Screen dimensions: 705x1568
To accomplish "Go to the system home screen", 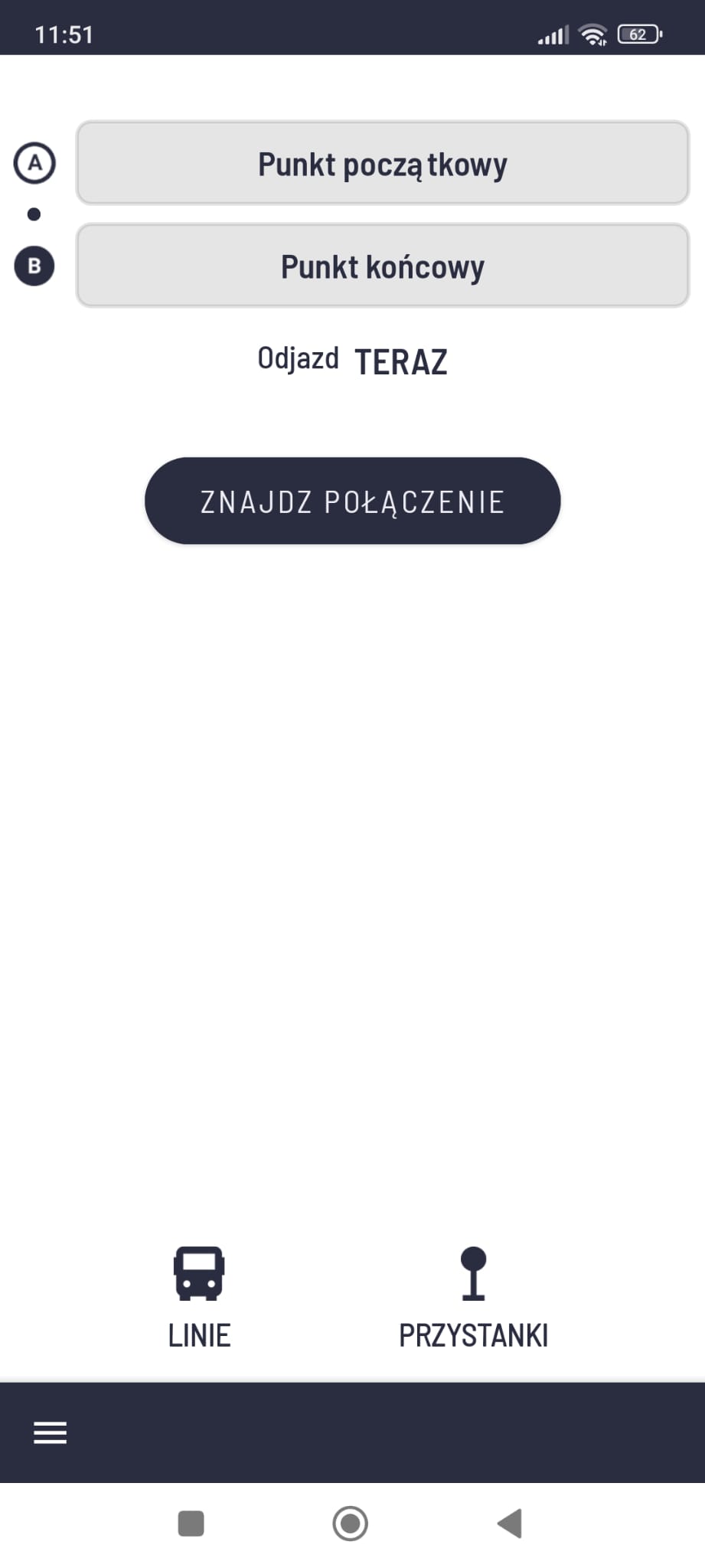I will (x=351, y=1524).
